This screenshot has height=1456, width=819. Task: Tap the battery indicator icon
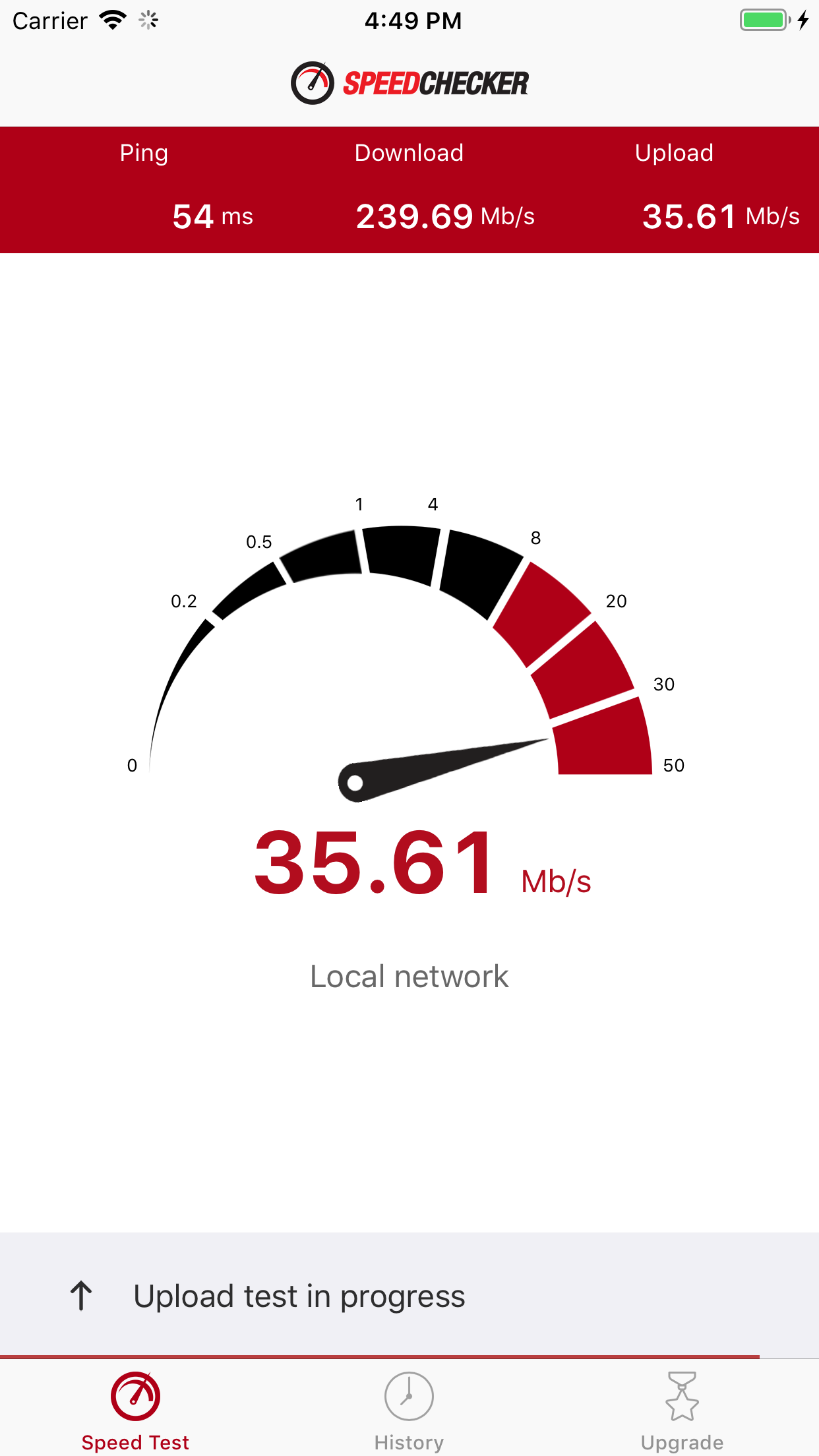point(762,20)
